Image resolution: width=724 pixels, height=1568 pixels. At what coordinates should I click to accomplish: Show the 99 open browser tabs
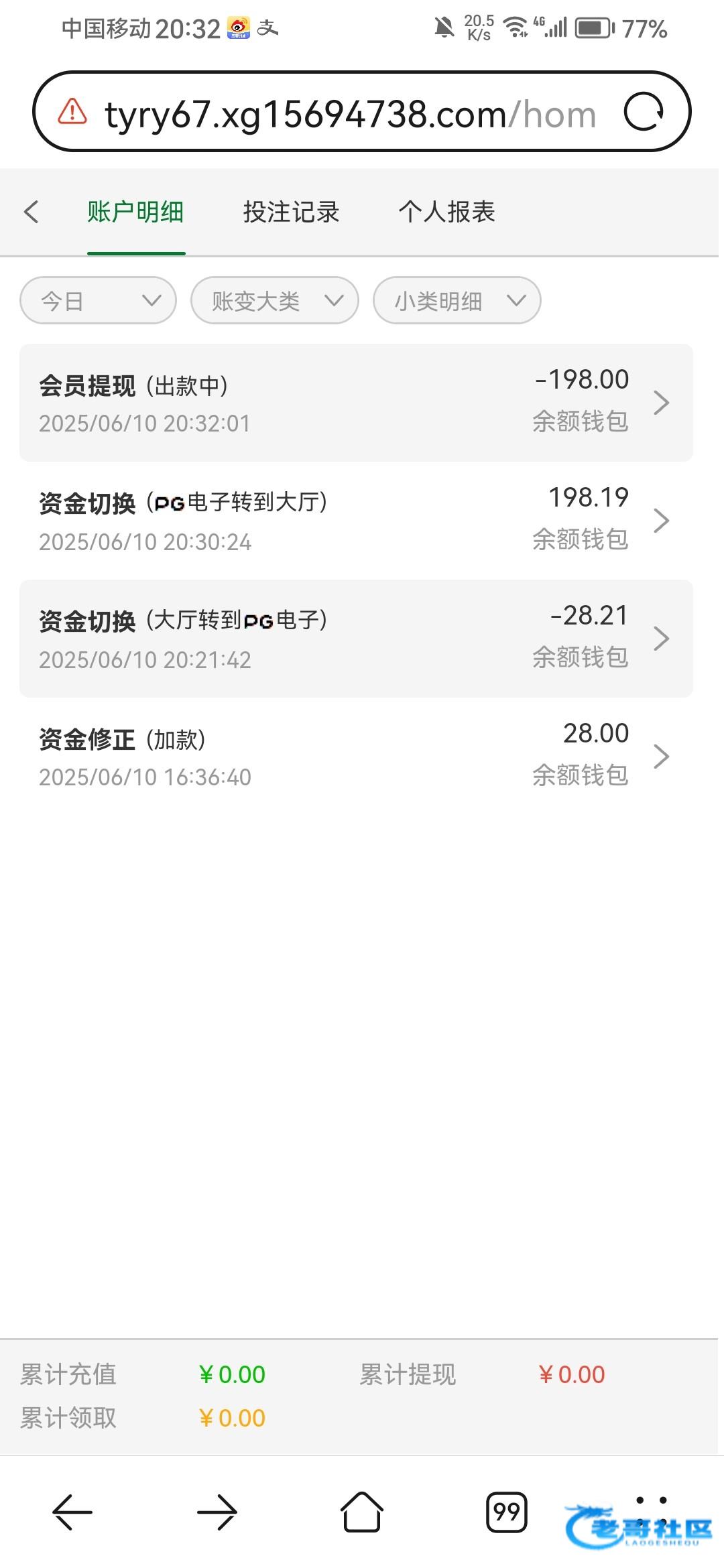pos(507,1512)
